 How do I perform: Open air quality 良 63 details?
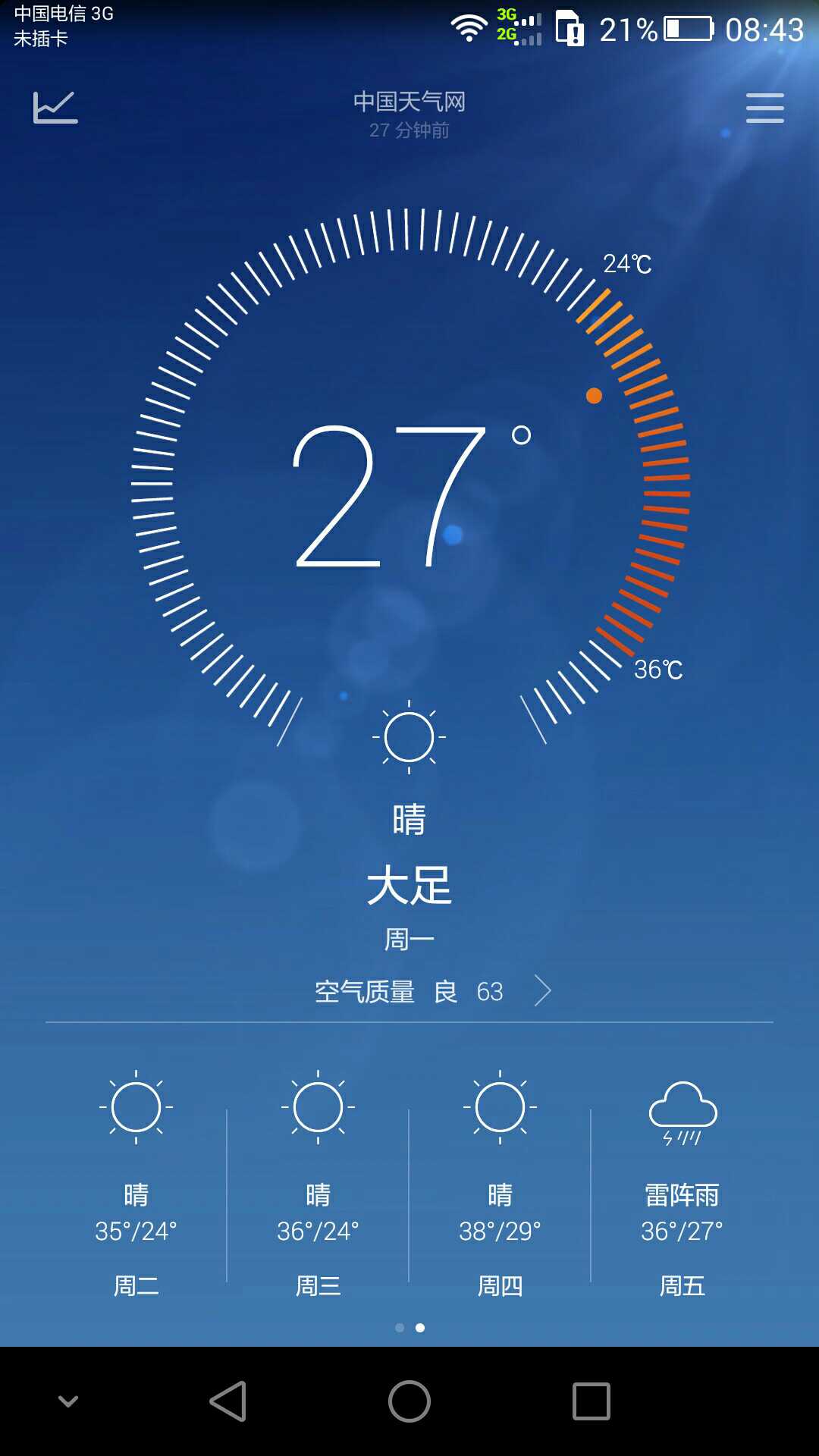pos(432,991)
